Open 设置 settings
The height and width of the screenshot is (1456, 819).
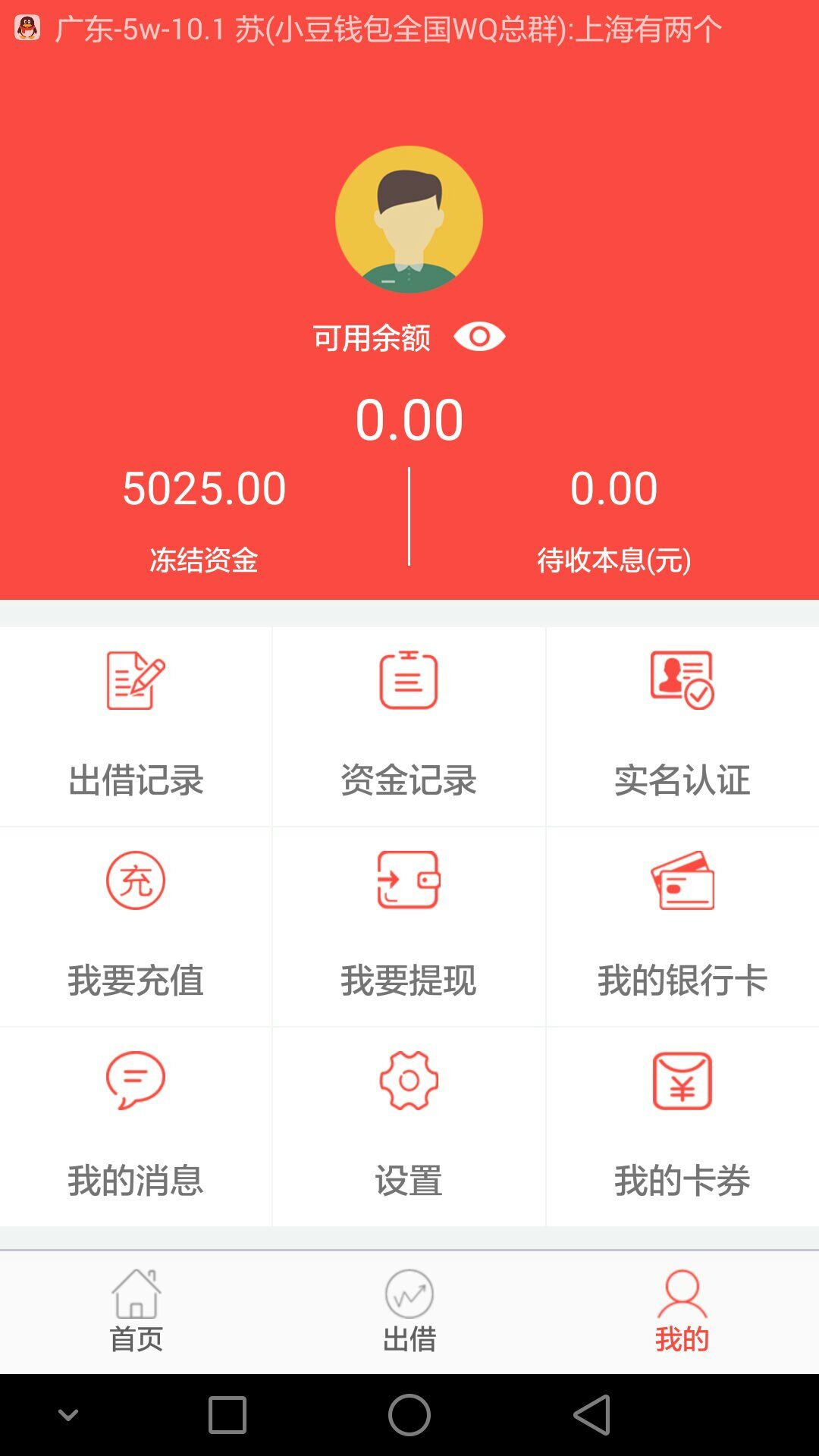pyautogui.click(x=409, y=1126)
